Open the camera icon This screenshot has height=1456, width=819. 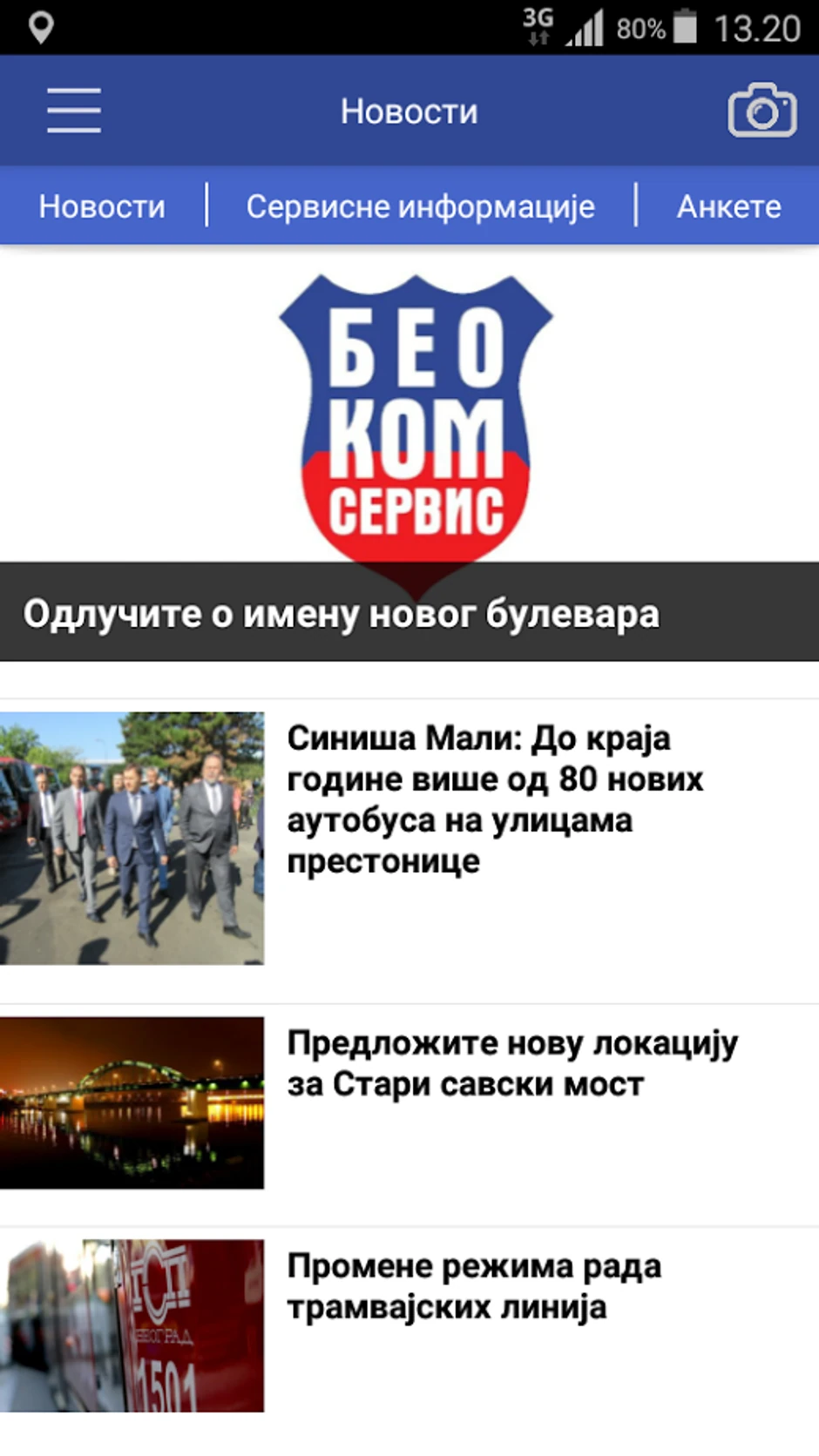pyautogui.click(x=761, y=111)
